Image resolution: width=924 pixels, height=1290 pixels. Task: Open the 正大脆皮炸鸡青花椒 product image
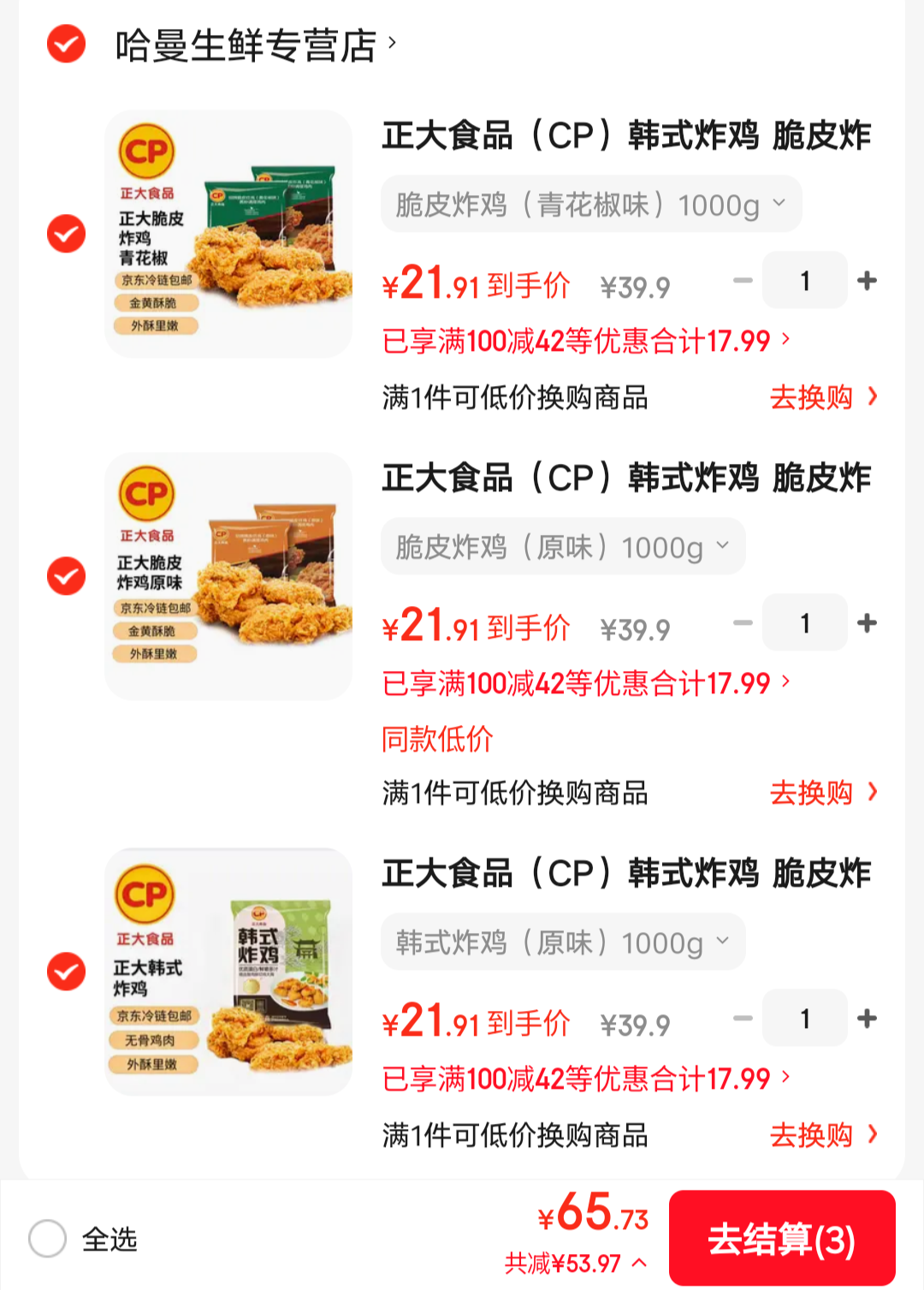(x=228, y=234)
